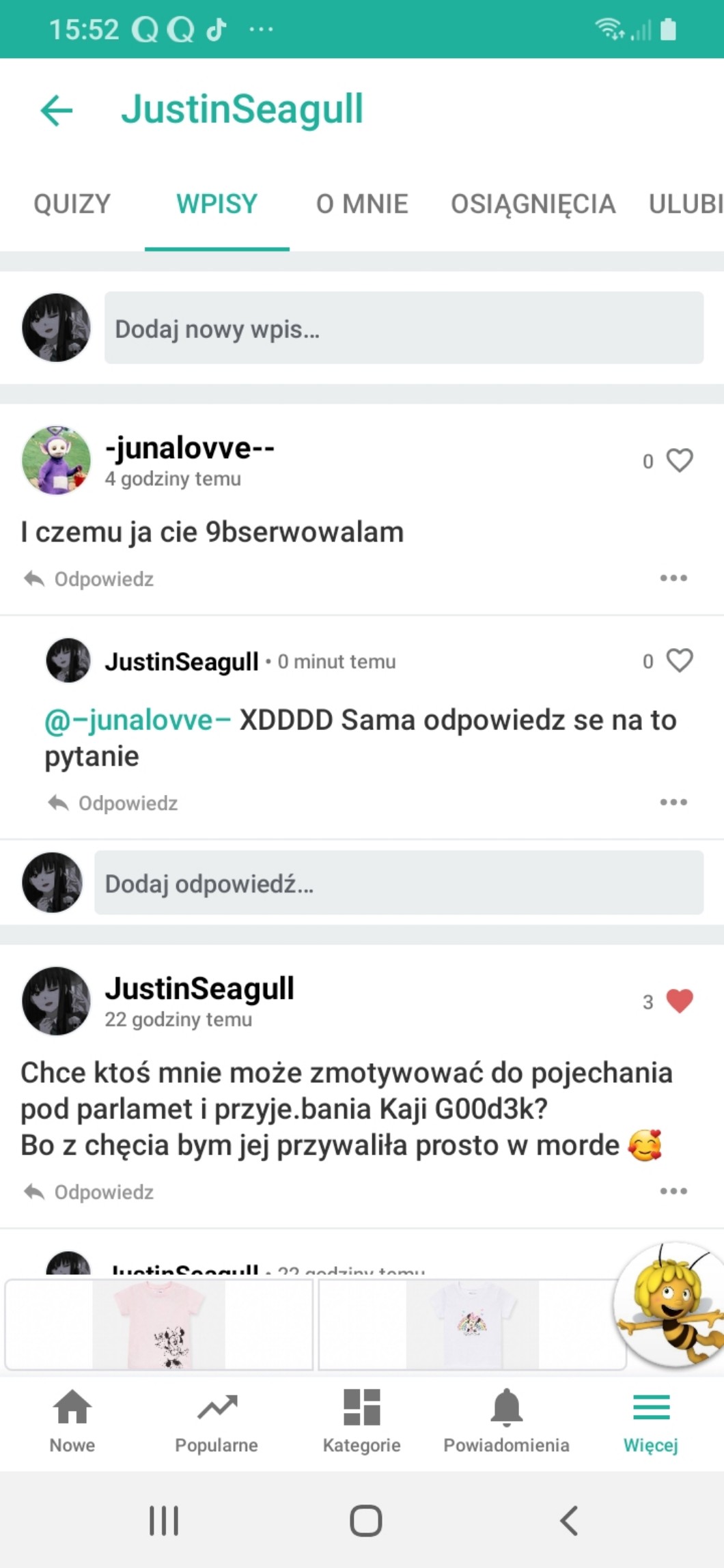The height and width of the screenshot is (1568, 724).
Task: Unlike the post about Kaja G00d3k
Action: 679,1001
